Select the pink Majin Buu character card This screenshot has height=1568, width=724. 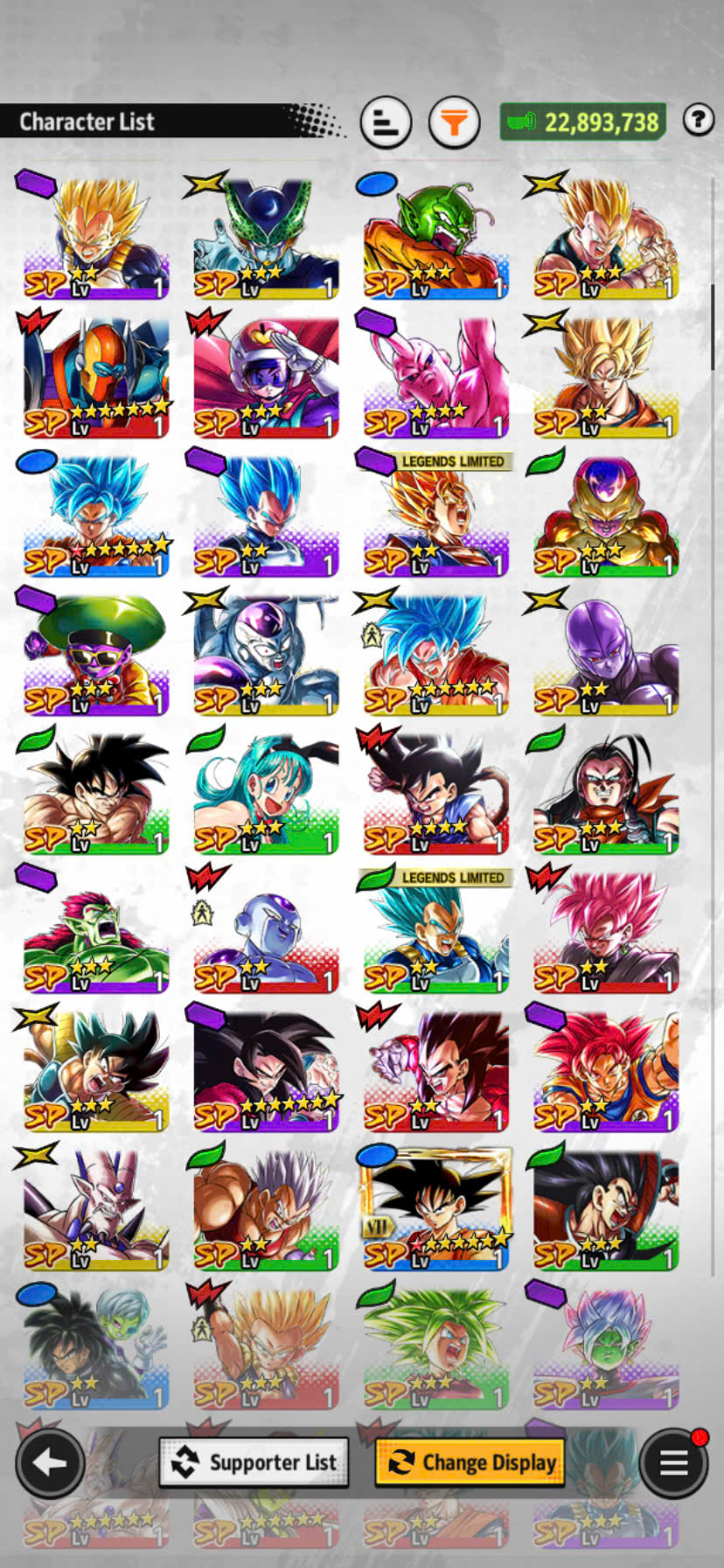(435, 375)
